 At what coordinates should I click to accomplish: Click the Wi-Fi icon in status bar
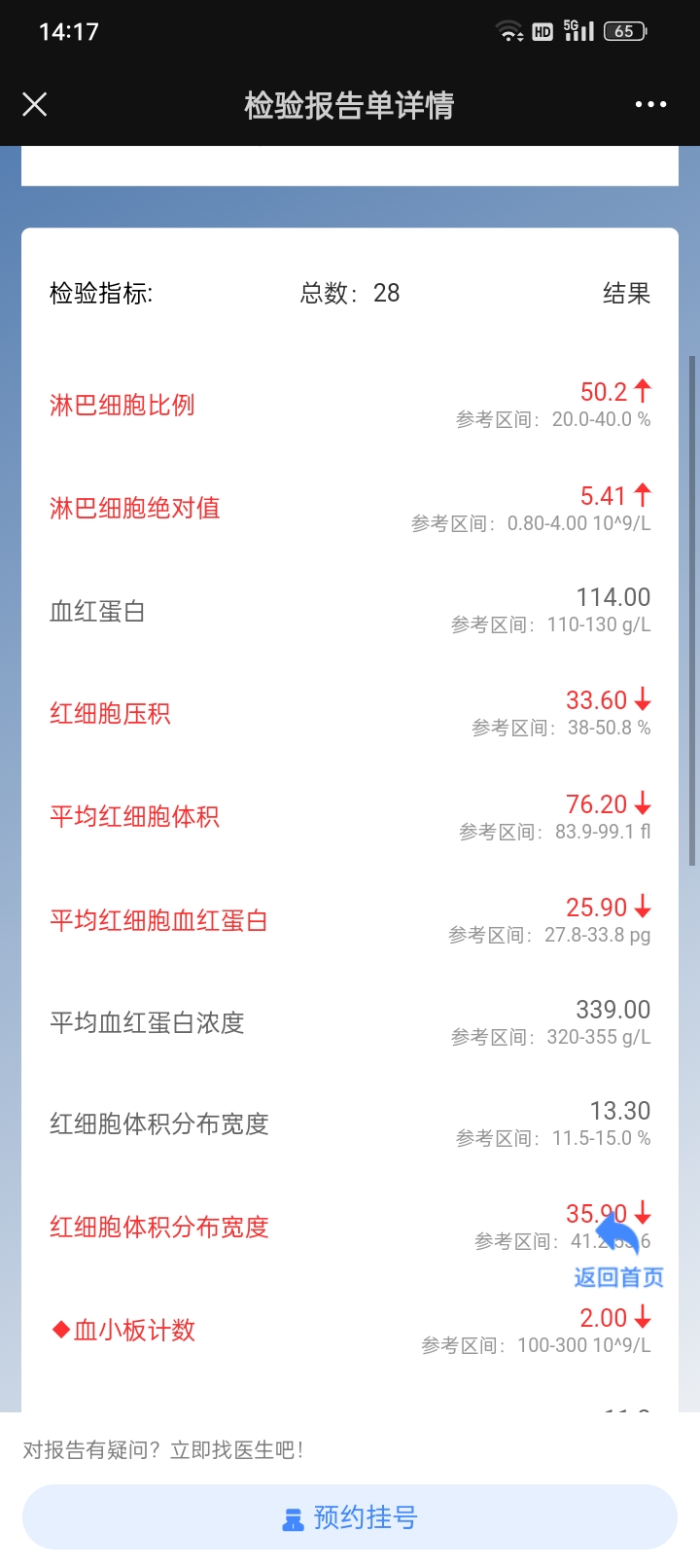click(509, 30)
